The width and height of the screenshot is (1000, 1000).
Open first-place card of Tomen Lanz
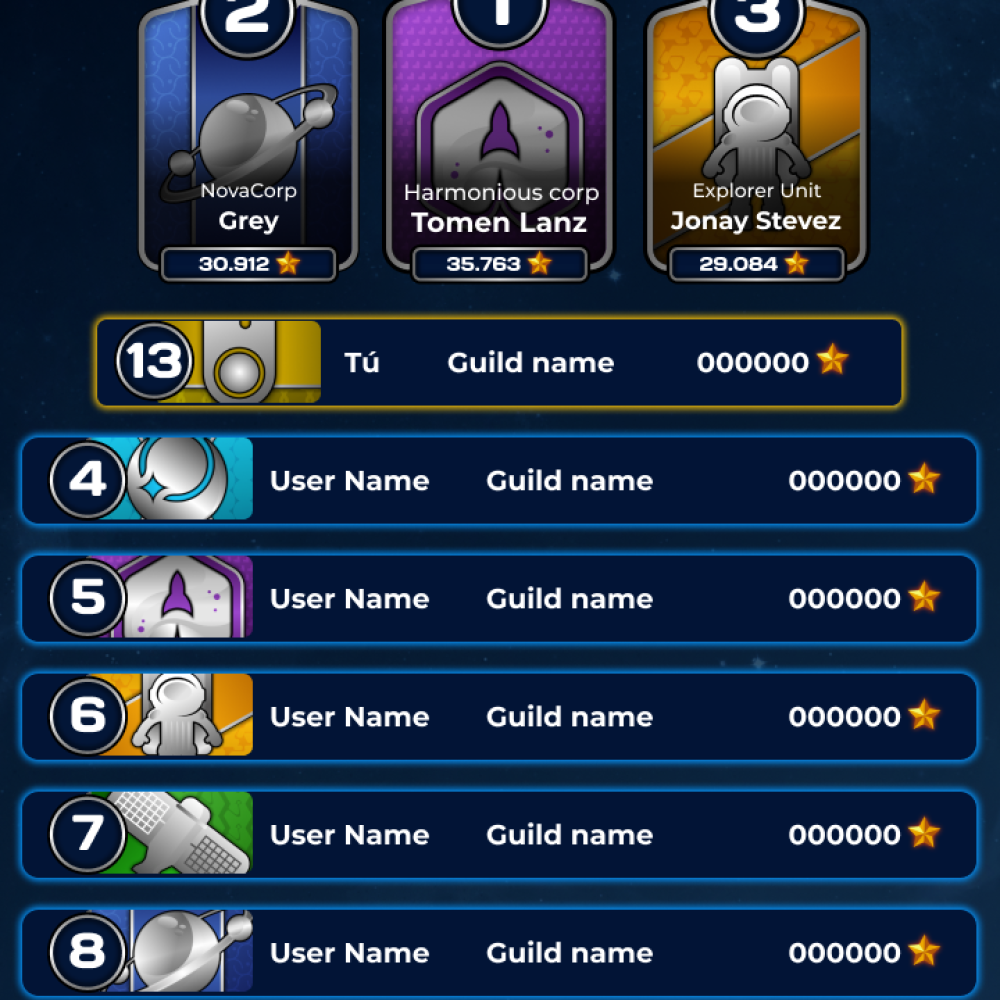(x=499, y=140)
